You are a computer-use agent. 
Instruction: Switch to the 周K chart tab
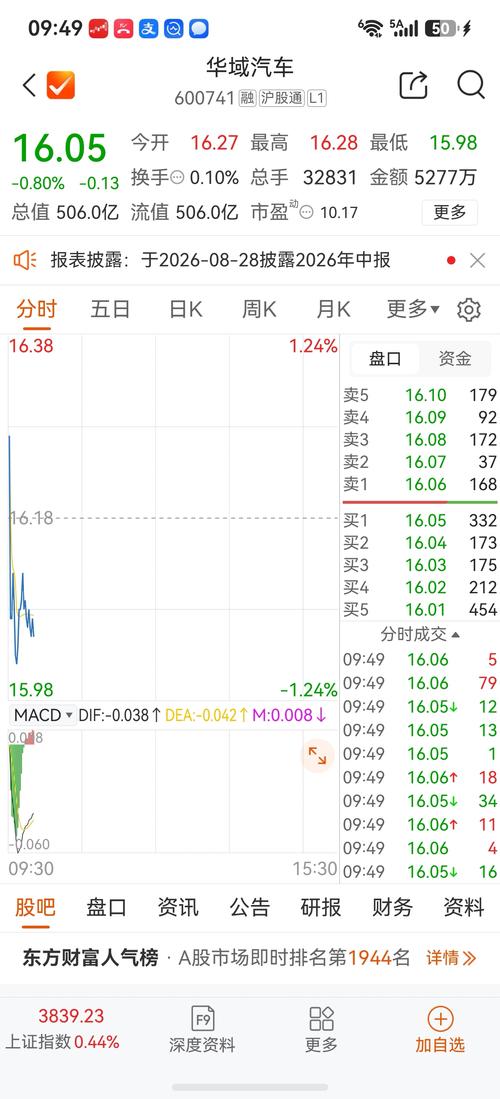pos(259,309)
